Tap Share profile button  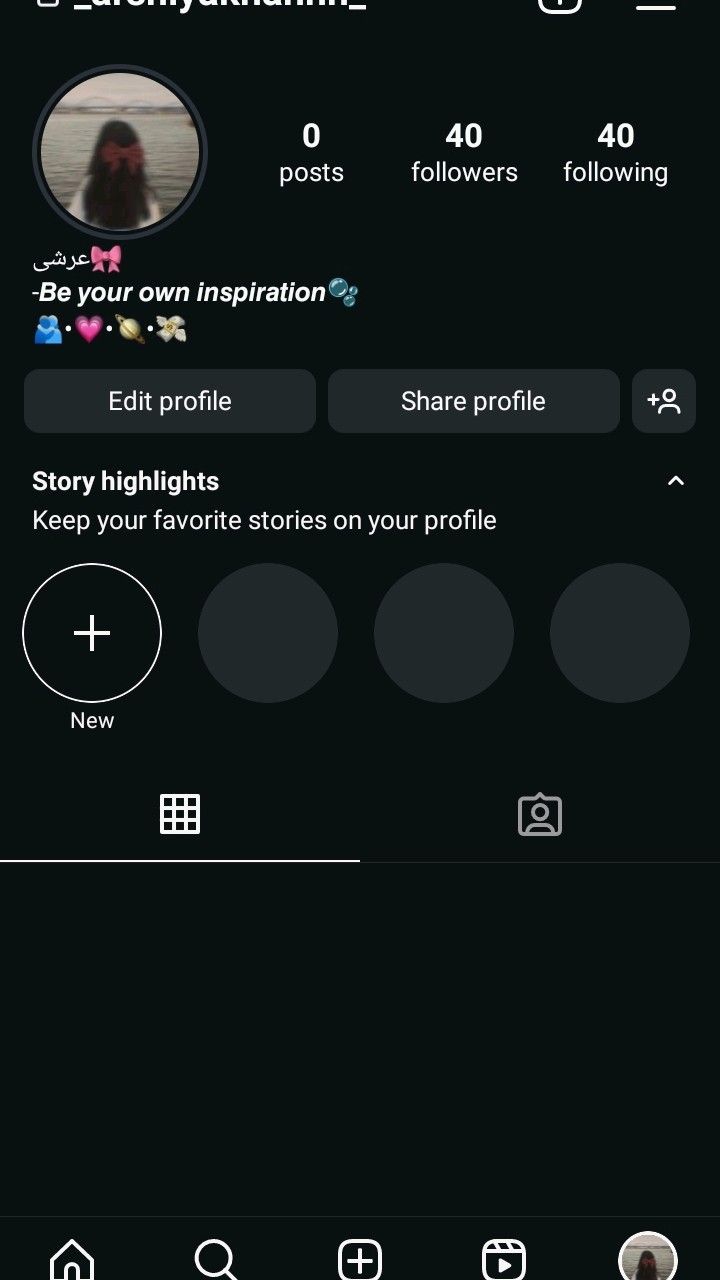coord(473,401)
